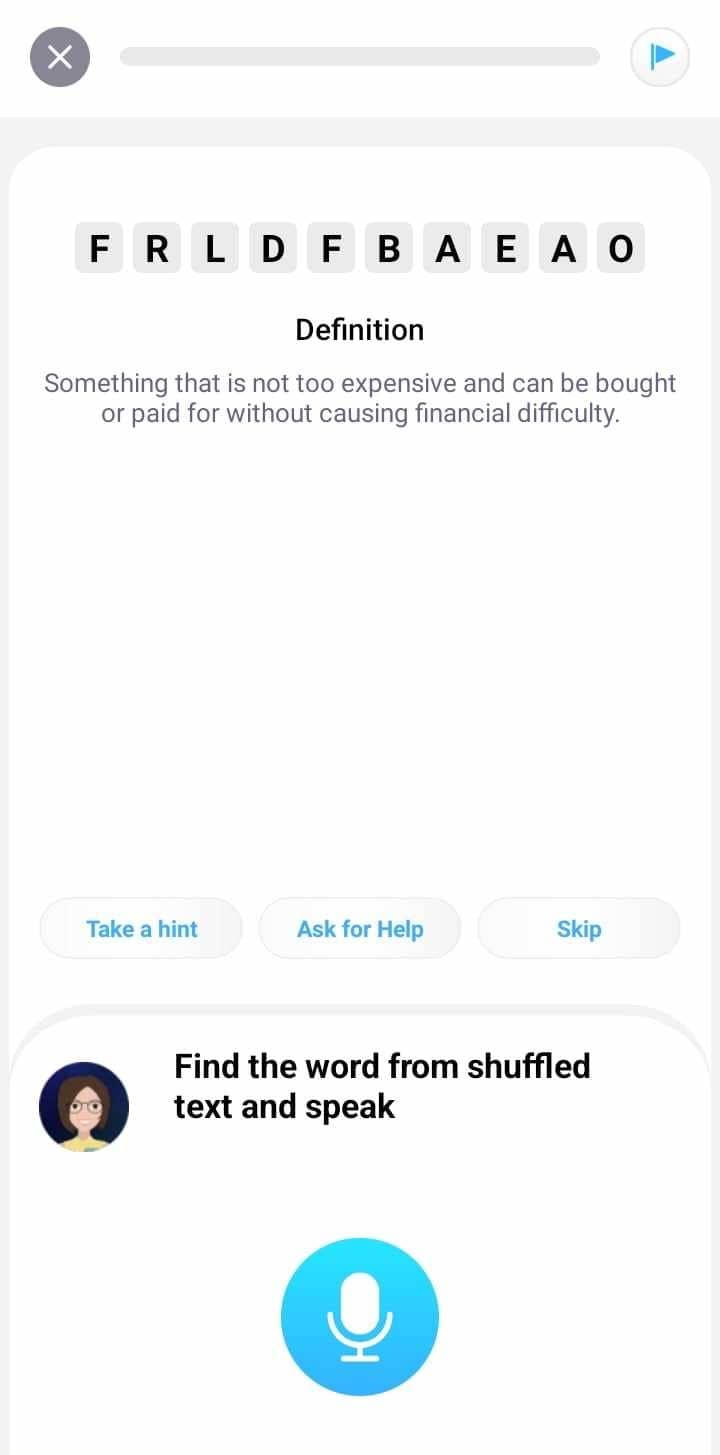Tap the letter tile E
This screenshot has height=1455, width=720.
point(505,248)
